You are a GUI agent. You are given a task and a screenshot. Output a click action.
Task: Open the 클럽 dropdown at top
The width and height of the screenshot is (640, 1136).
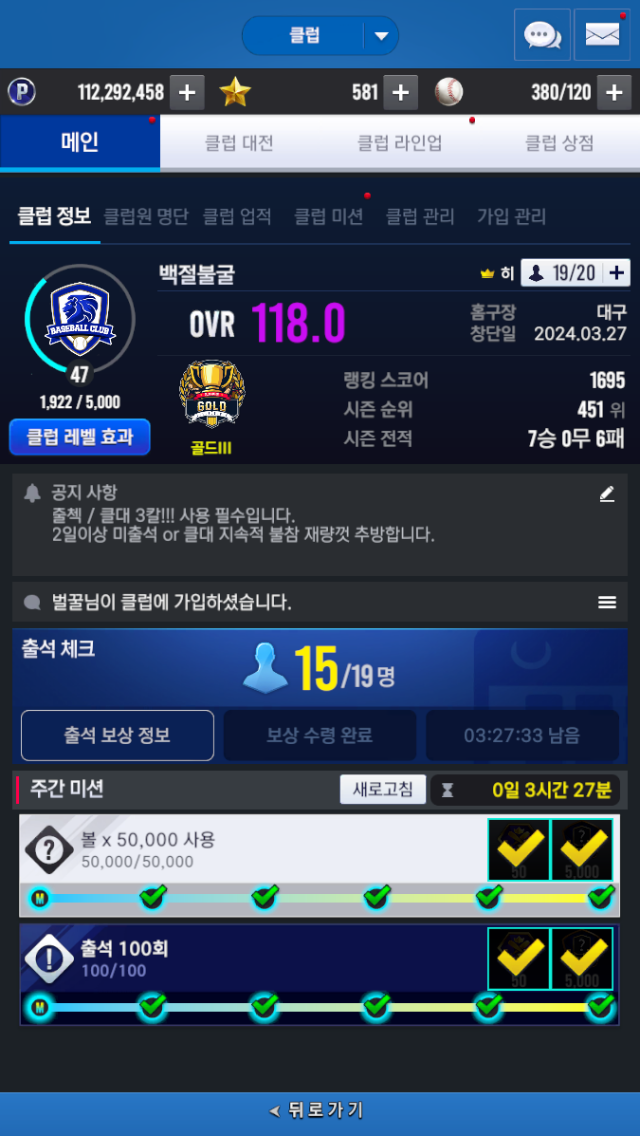(x=320, y=36)
